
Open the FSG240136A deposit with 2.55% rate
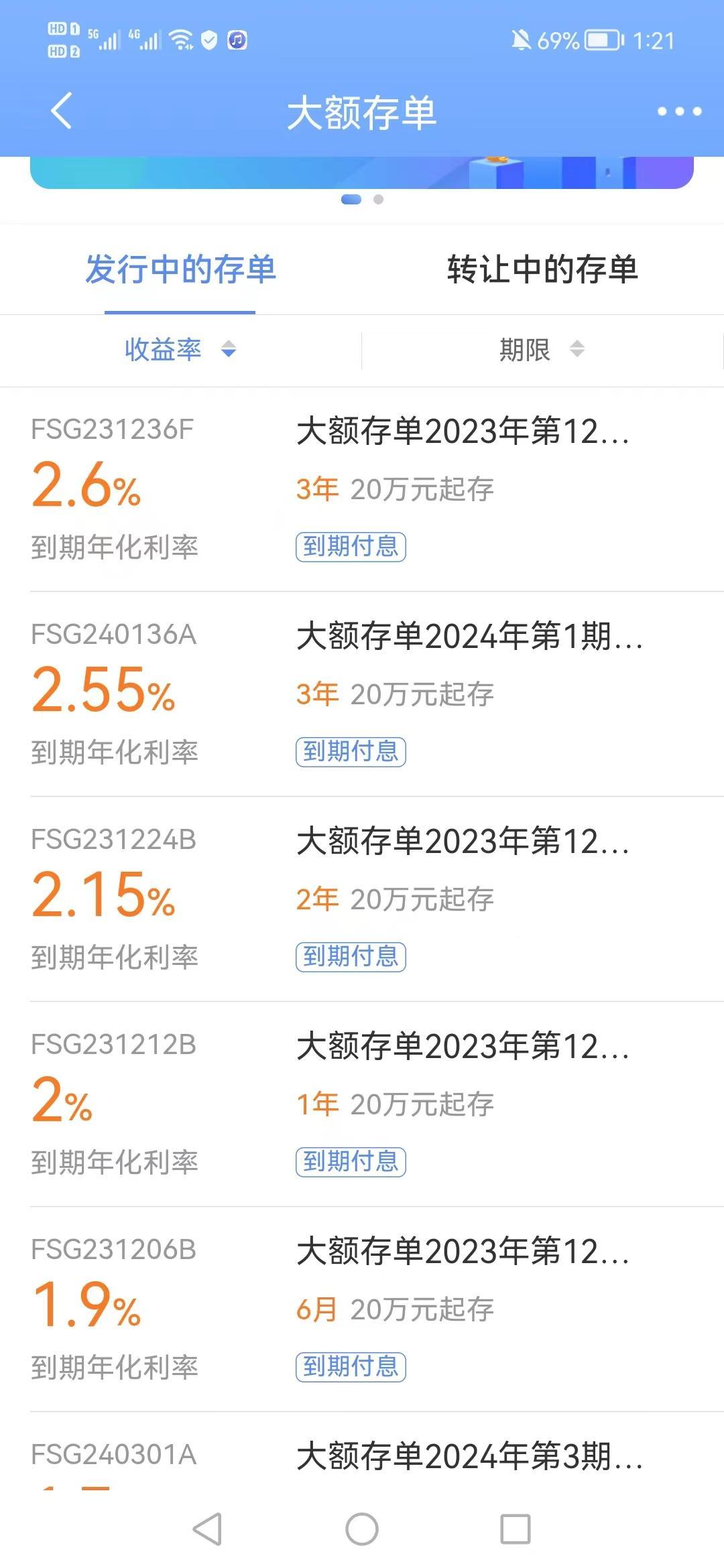point(362,690)
